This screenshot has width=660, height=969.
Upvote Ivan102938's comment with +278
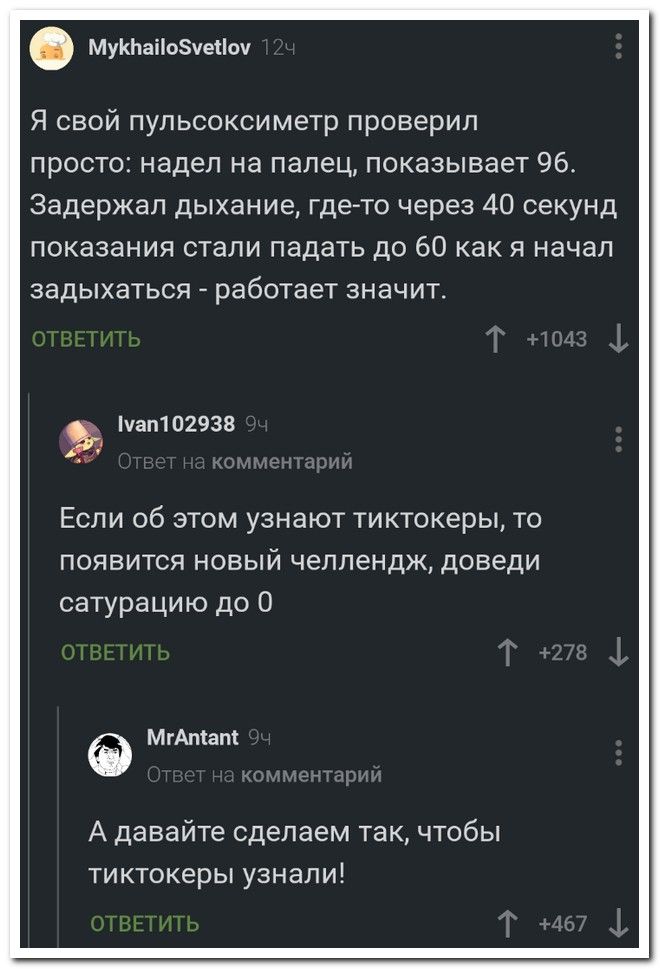click(506, 653)
